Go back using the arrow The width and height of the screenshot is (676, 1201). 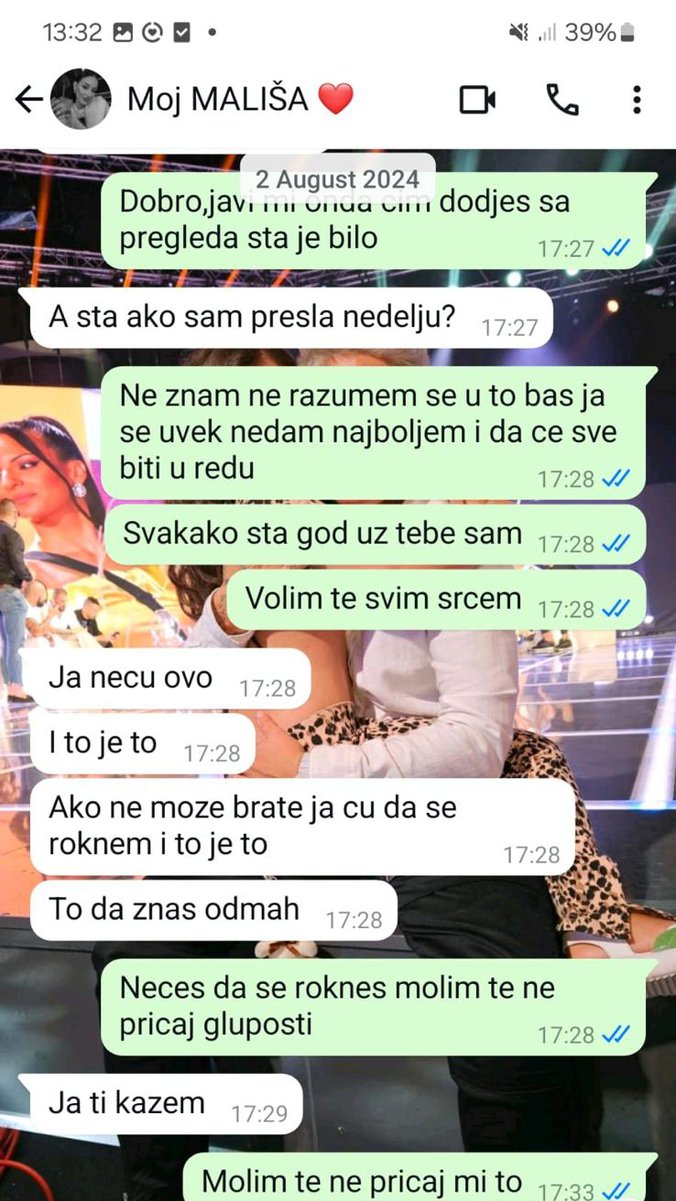[29, 99]
